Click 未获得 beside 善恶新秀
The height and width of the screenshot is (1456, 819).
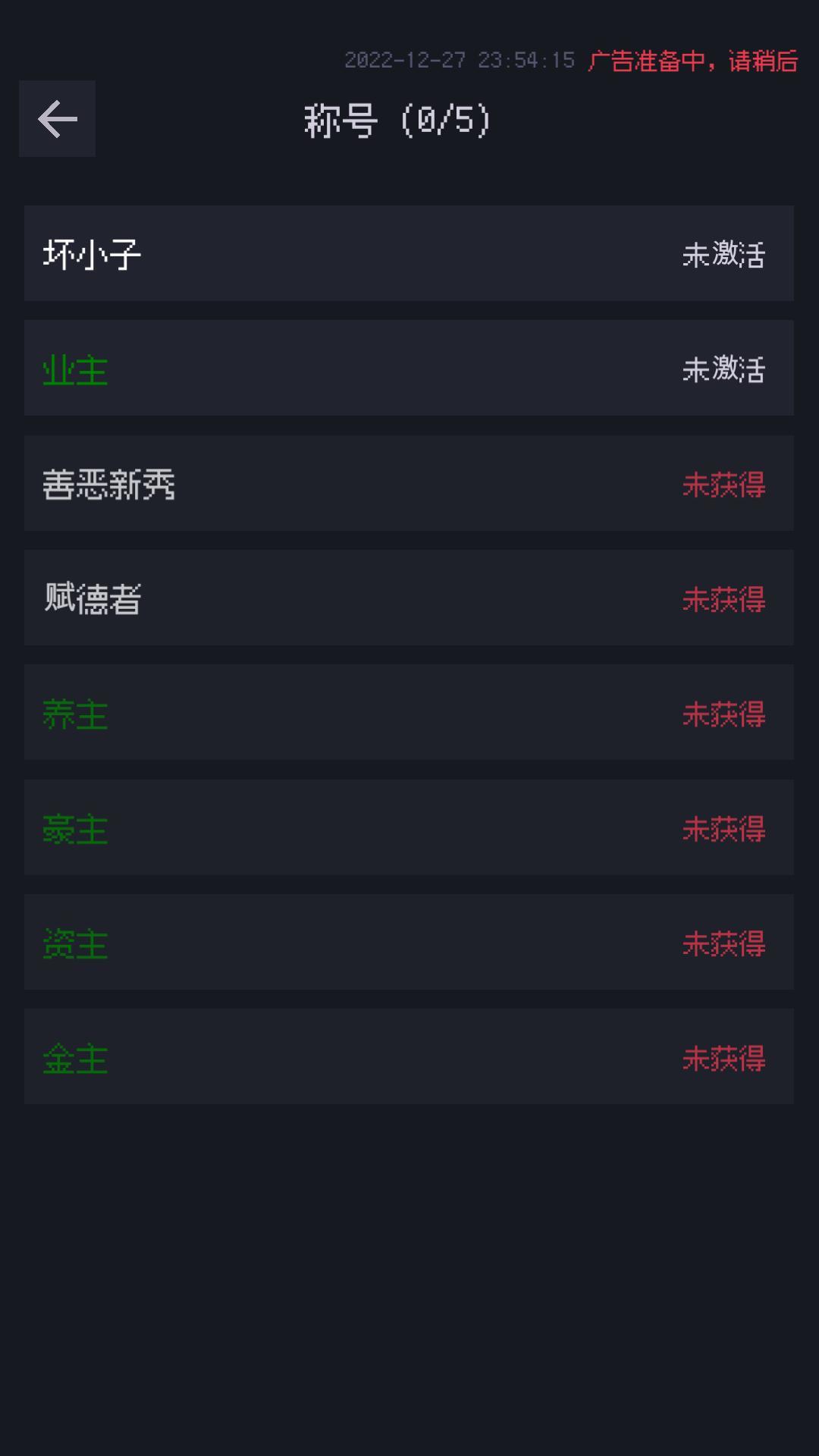[723, 485]
